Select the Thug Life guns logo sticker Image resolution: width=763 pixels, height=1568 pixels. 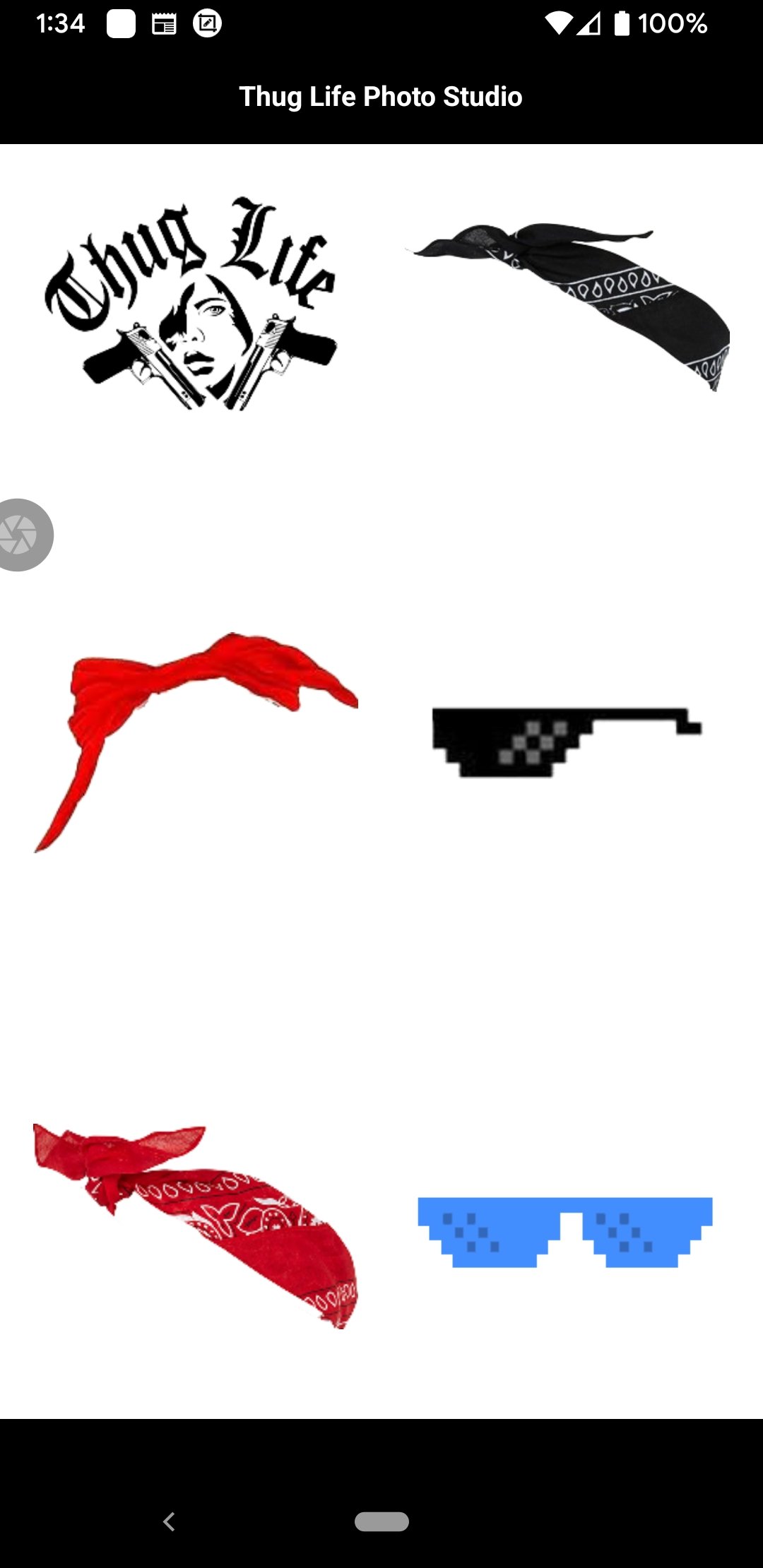pos(191,304)
